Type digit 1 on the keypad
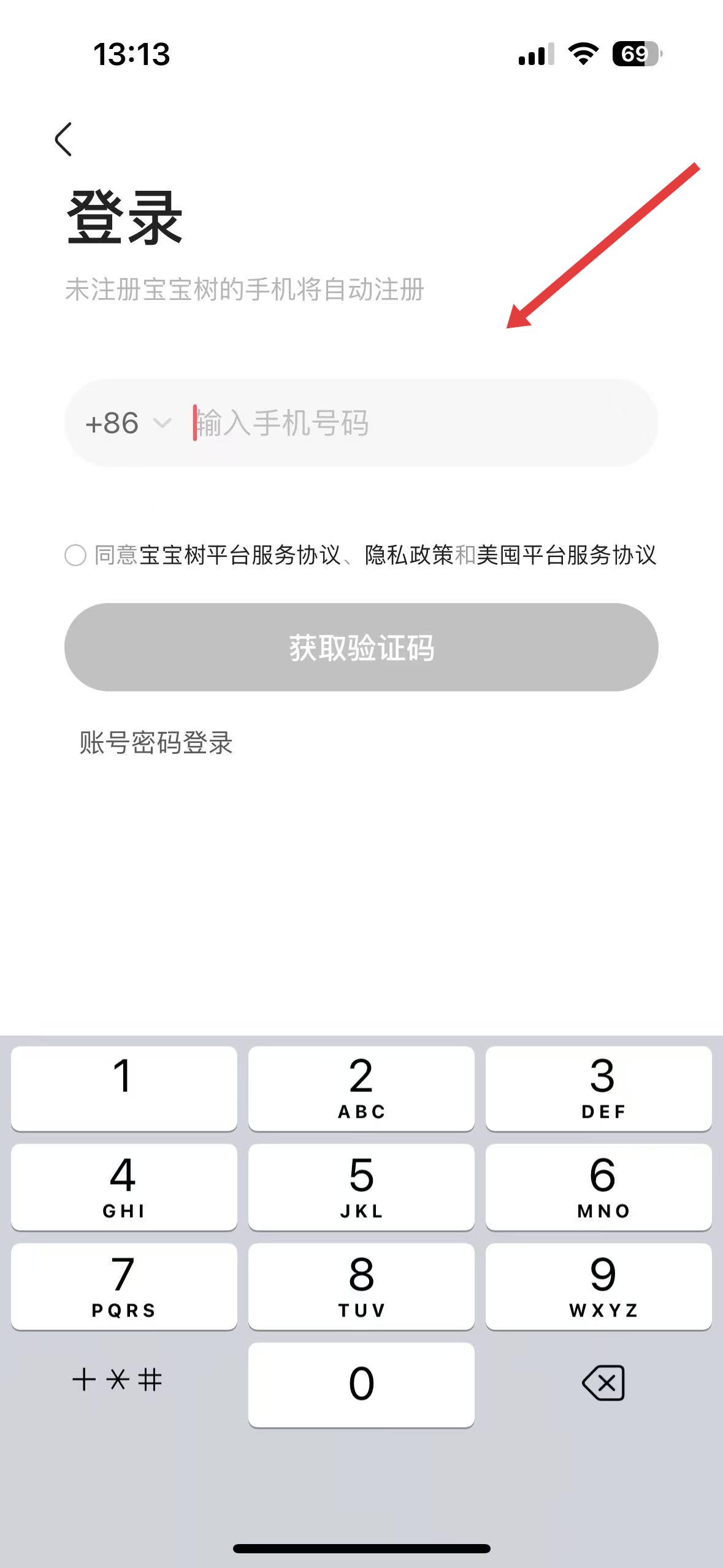 click(x=124, y=1088)
